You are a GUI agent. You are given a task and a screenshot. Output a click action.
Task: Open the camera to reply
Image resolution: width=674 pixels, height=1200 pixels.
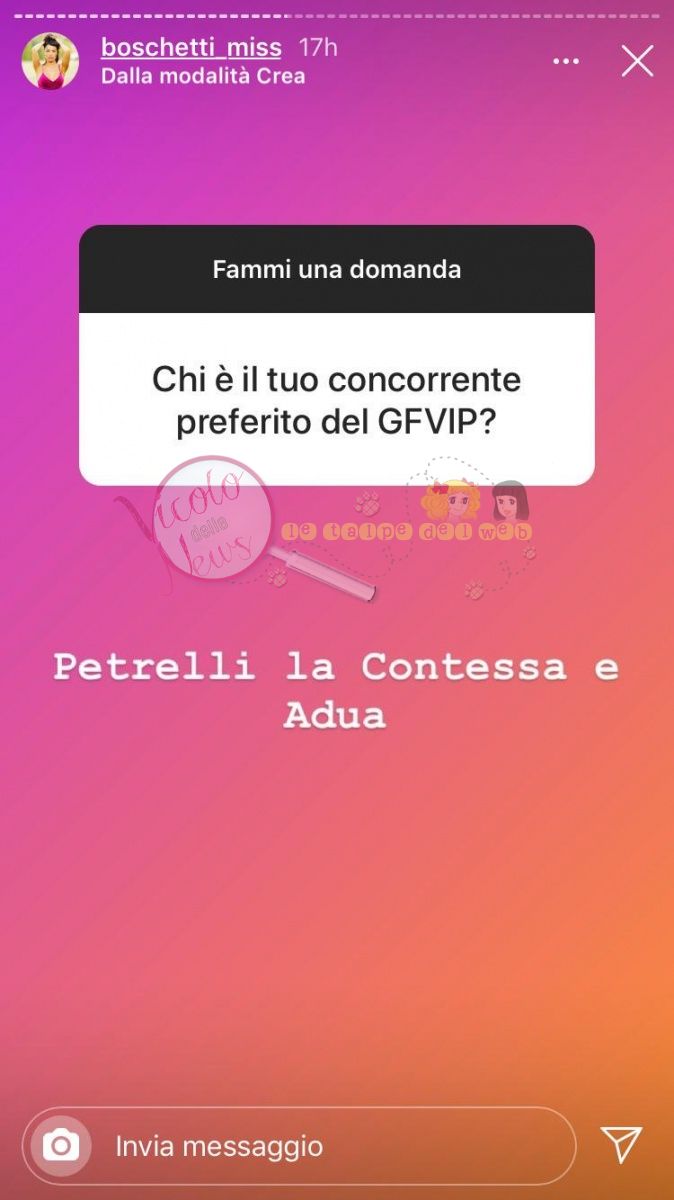click(61, 1145)
